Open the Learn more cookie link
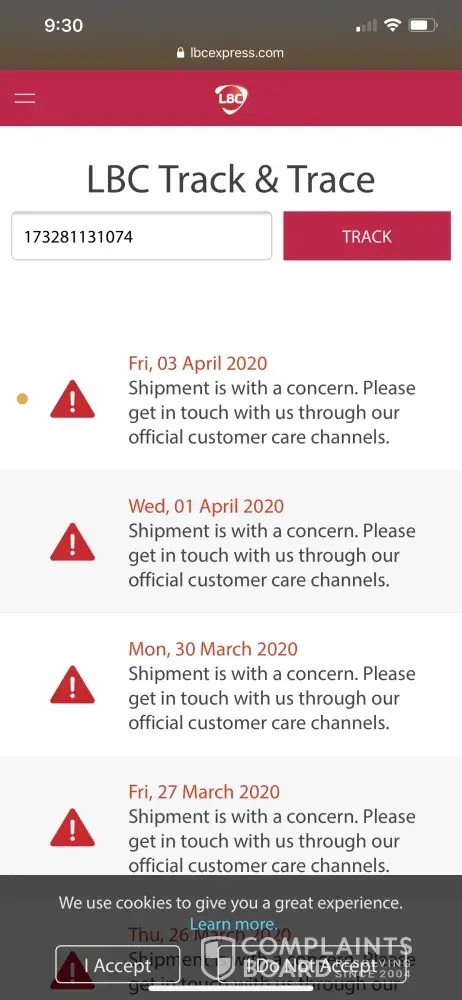462x1000 pixels. point(234,923)
